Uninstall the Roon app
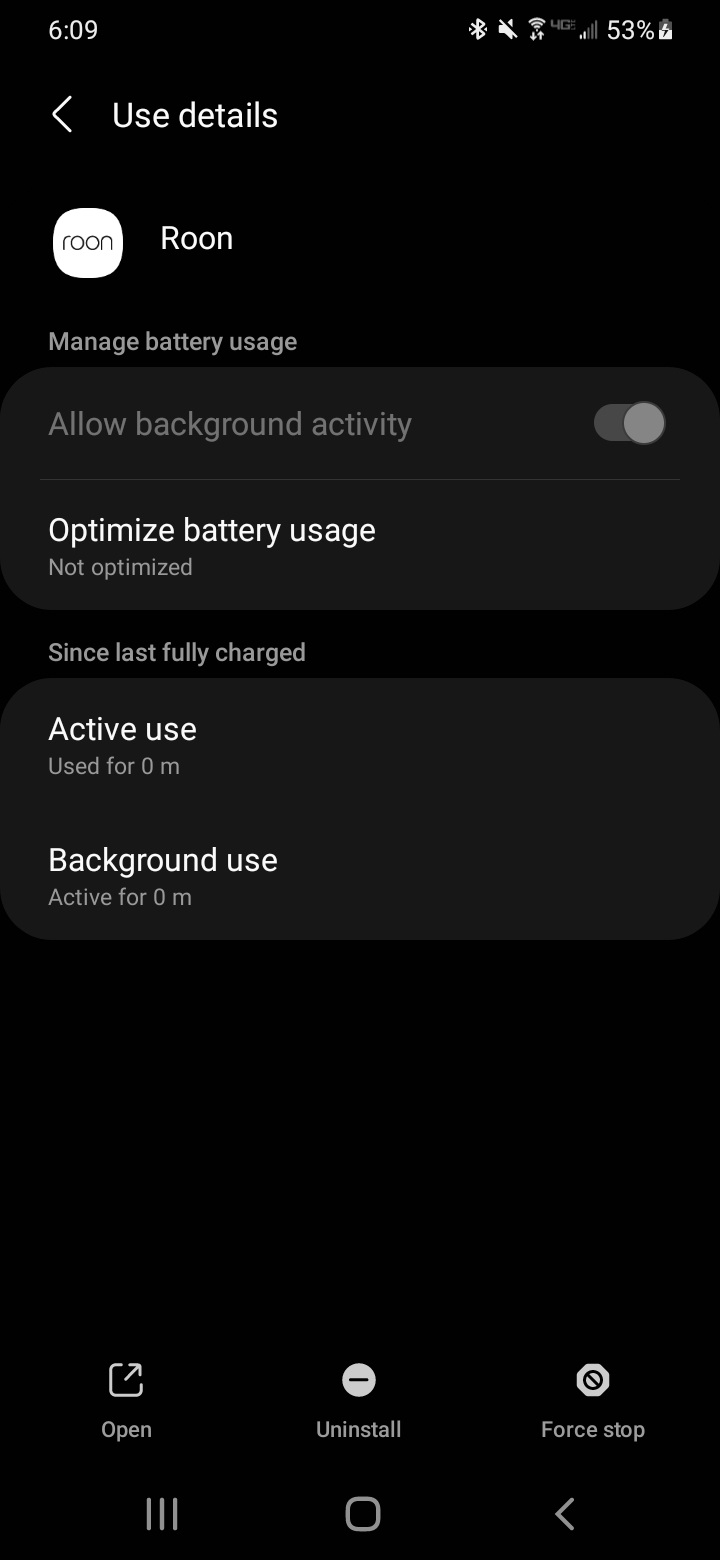720x1560 pixels. click(358, 1401)
